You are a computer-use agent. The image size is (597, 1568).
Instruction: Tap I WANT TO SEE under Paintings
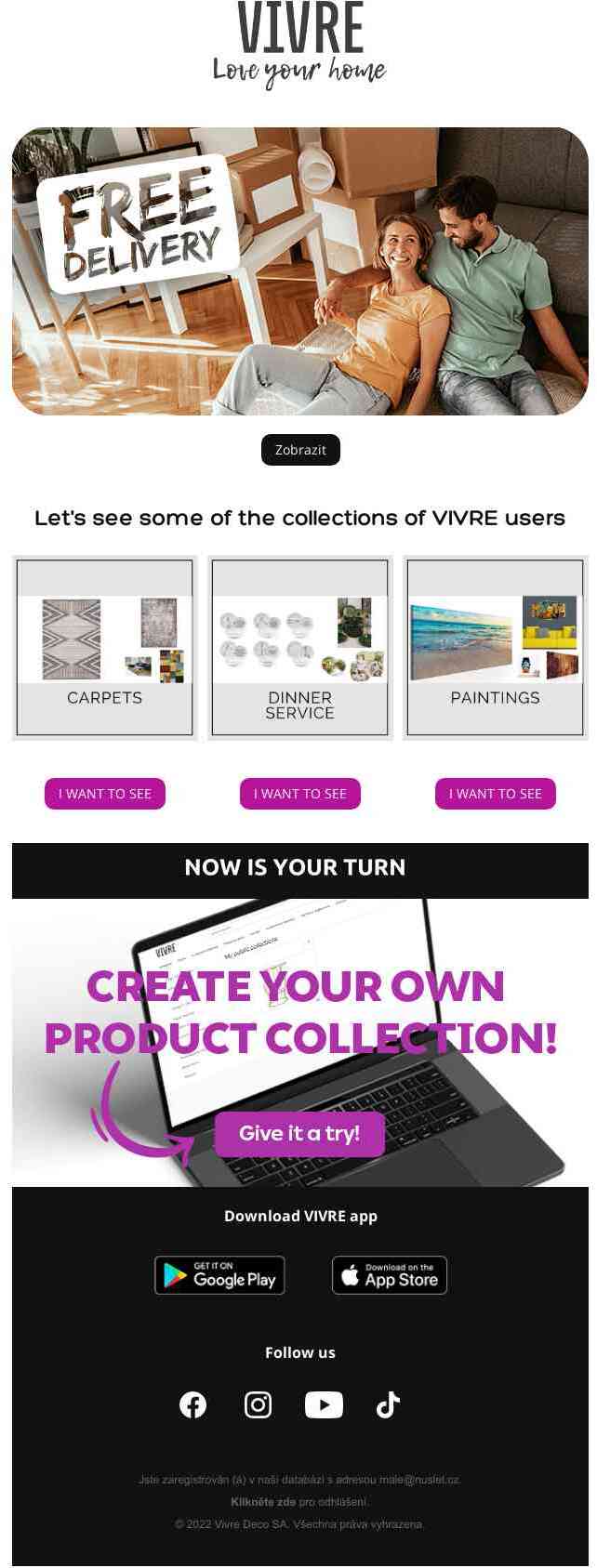495,794
